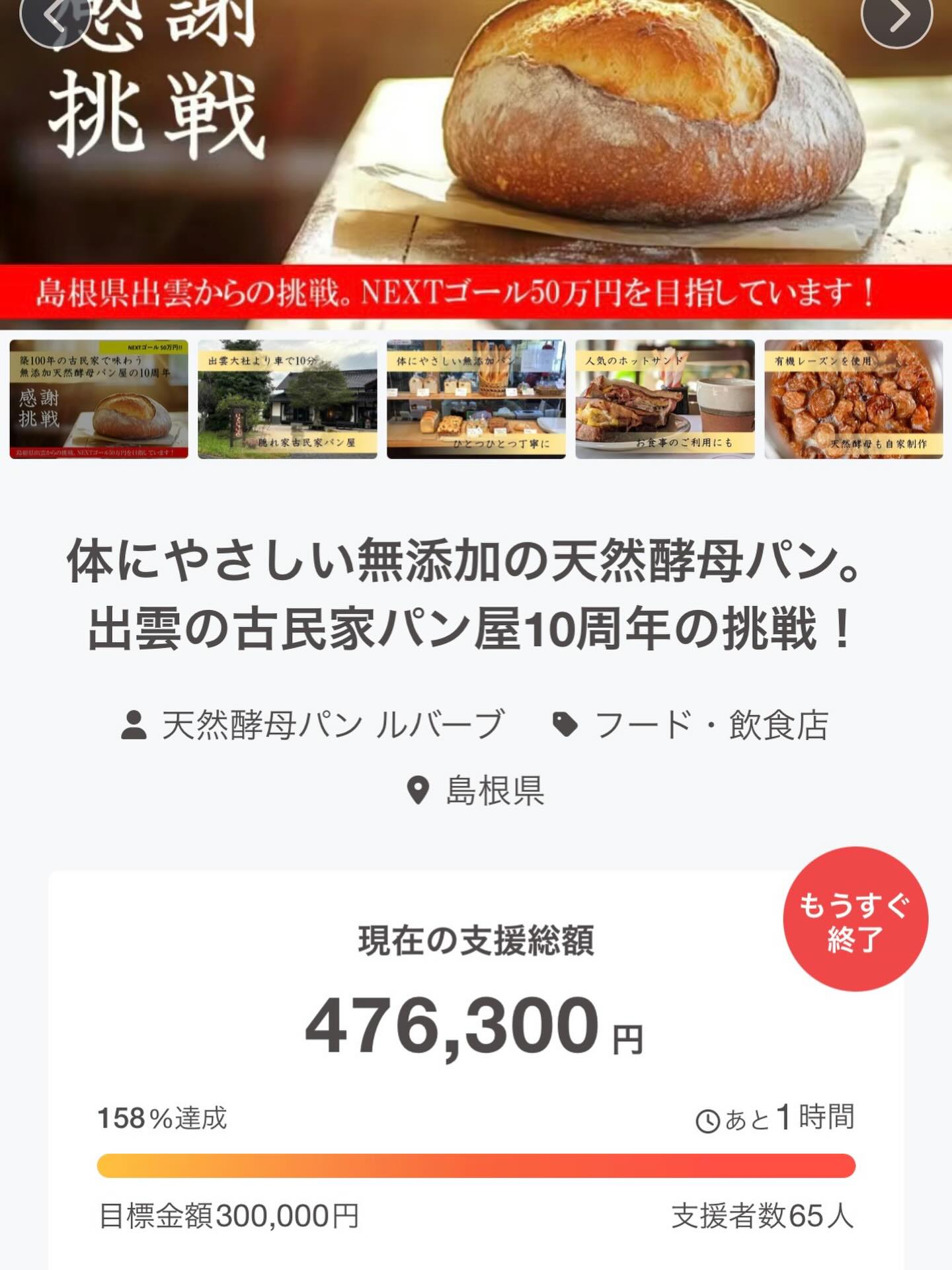952x1270 pixels.
Task: Display the 有機レーズンを使用 thumbnail
Action: [x=853, y=399]
